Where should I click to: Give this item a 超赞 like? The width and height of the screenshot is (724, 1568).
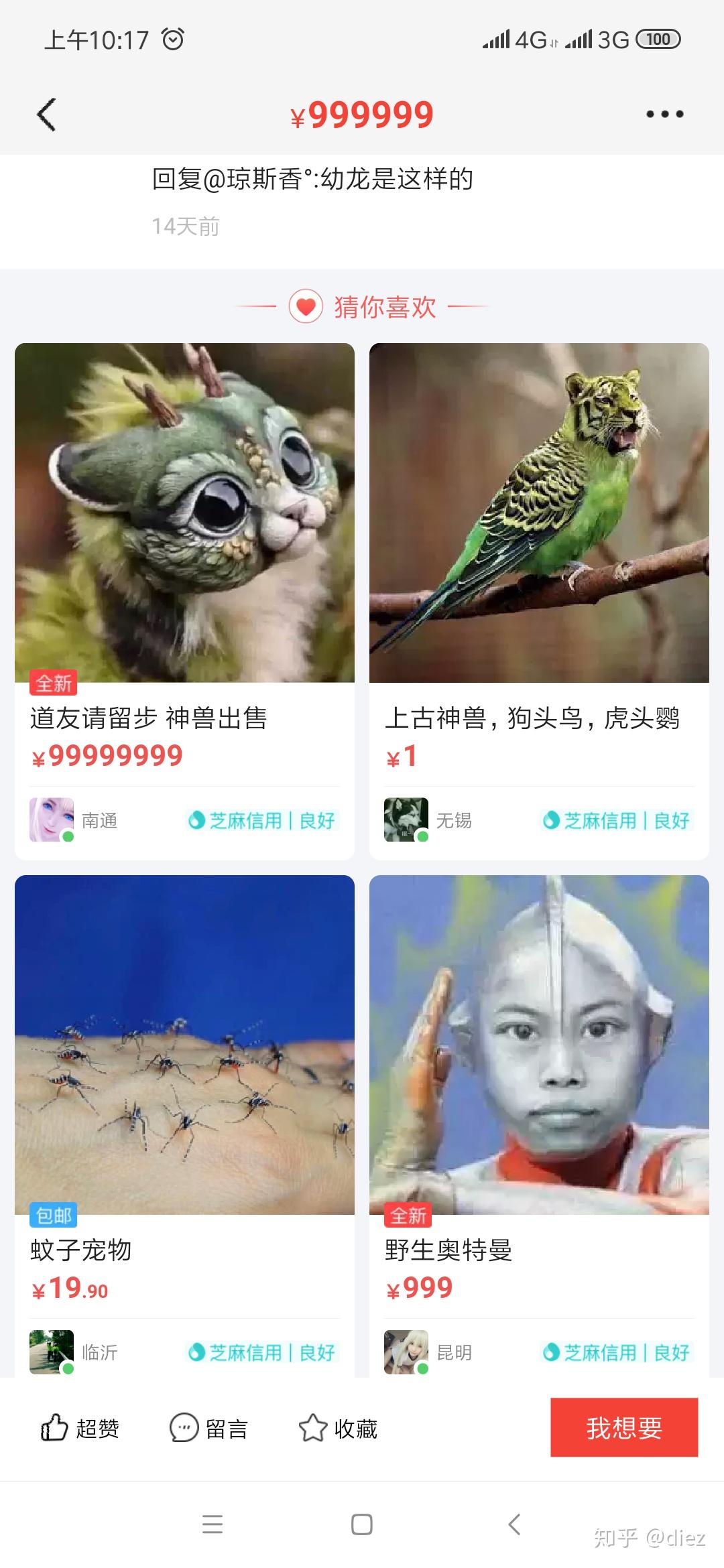(x=80, y=1428)
